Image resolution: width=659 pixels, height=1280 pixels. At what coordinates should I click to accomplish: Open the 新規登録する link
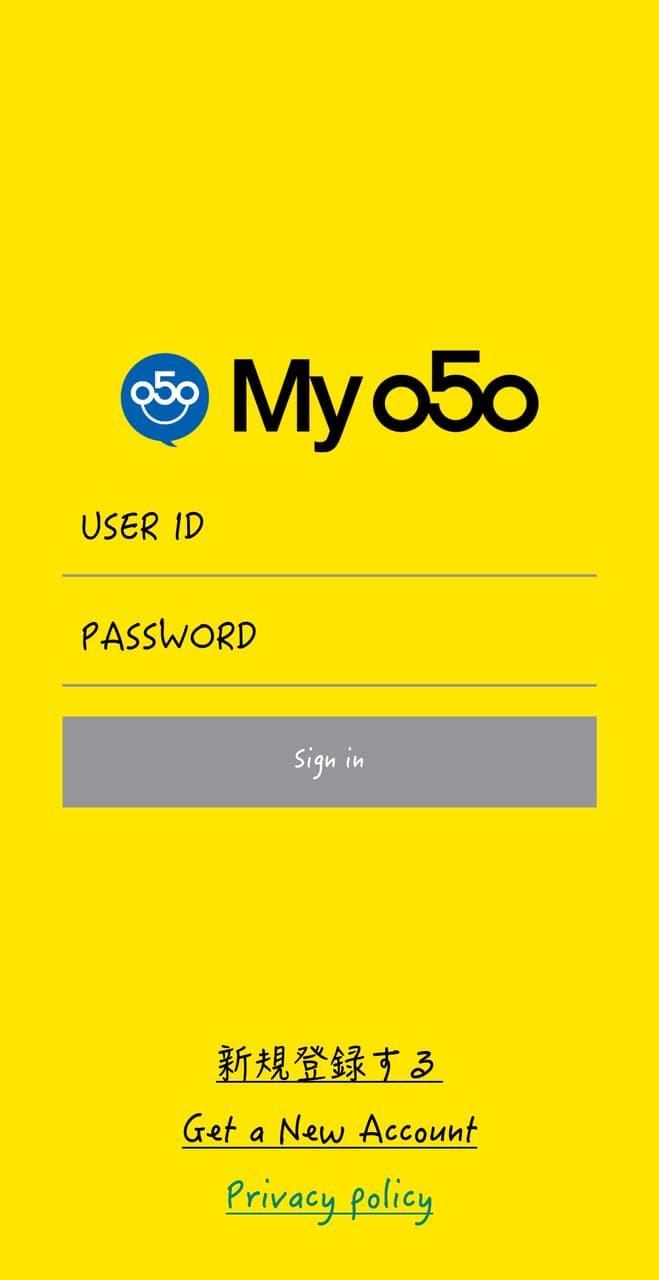(329, 1063)
